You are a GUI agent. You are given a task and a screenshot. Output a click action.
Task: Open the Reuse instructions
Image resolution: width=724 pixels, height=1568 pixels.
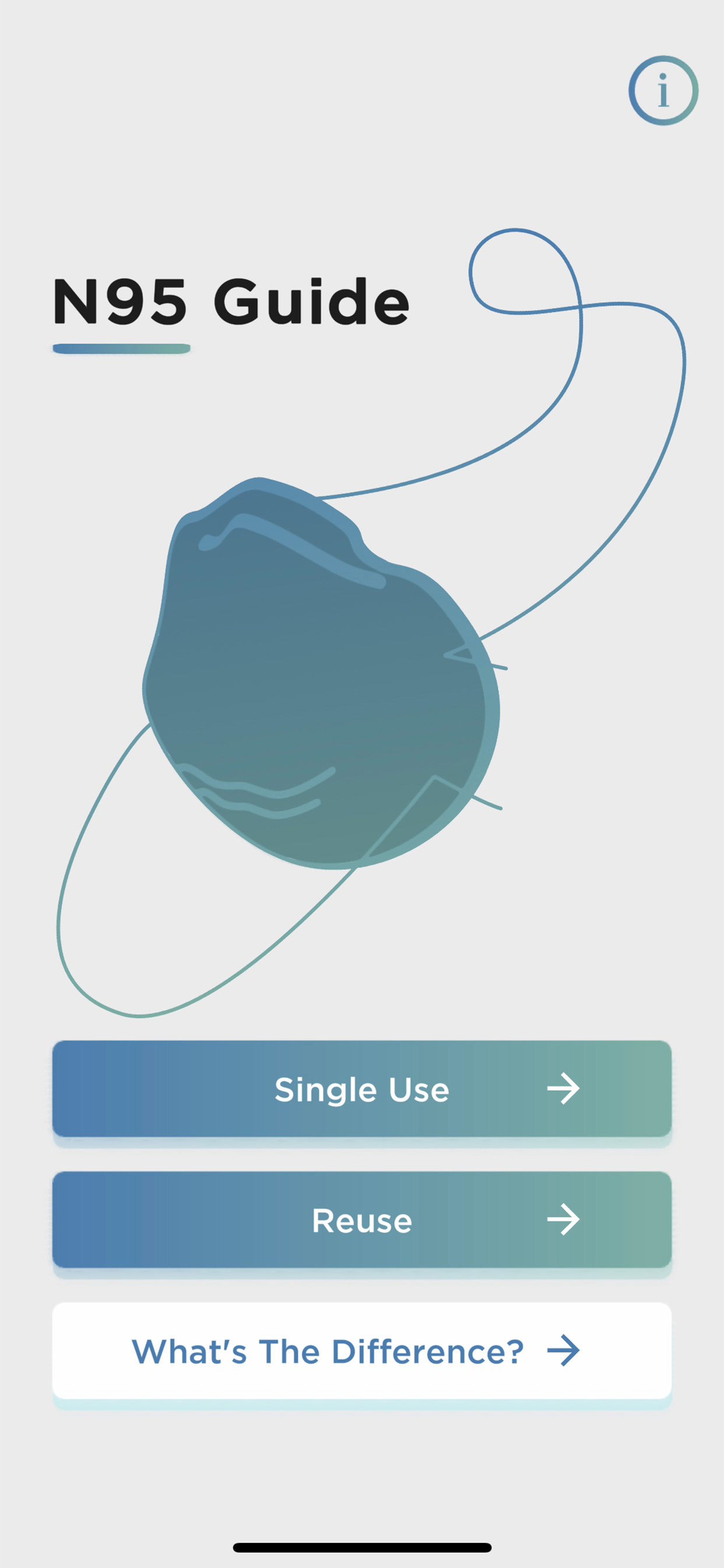tap(362, 1220)
